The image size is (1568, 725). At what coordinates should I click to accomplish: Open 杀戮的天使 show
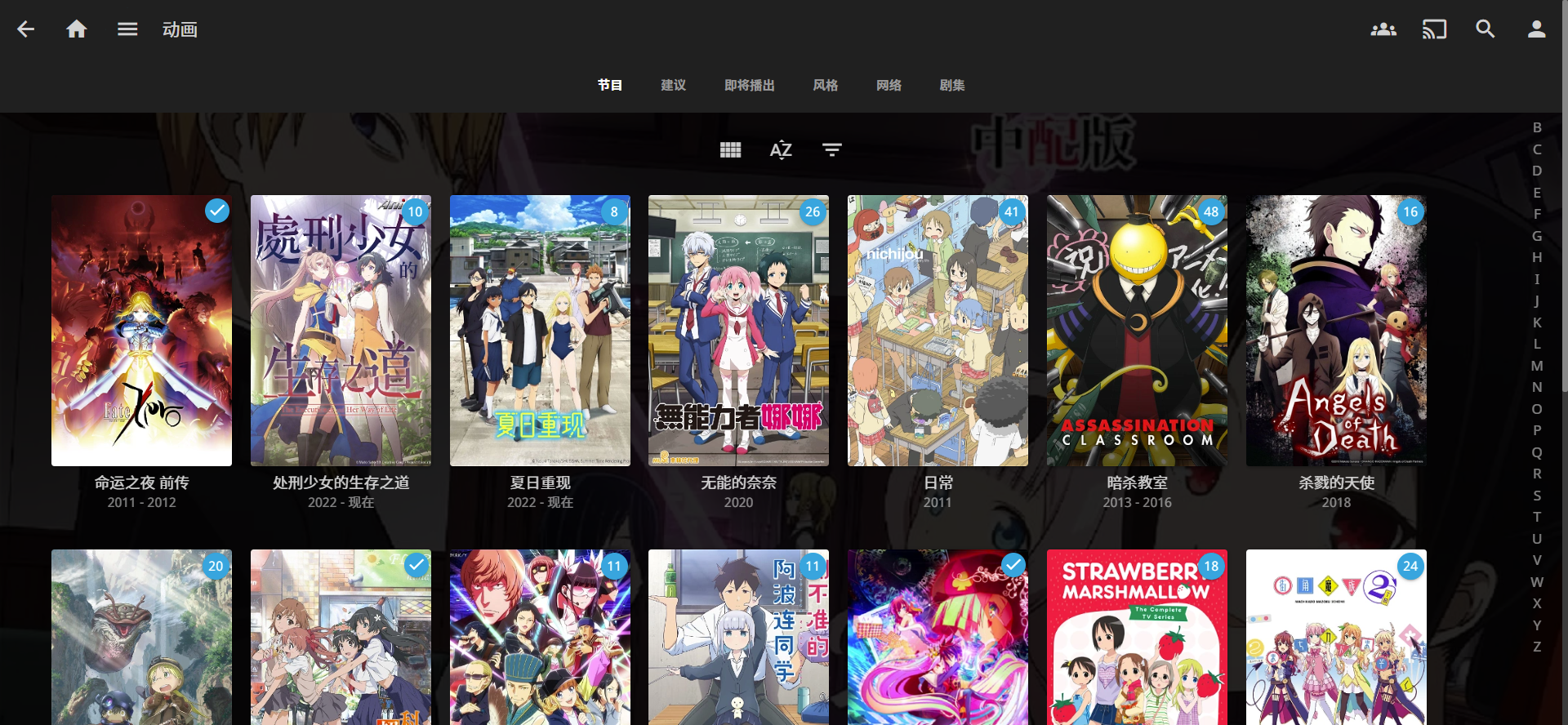click(x=1336, y=331)
